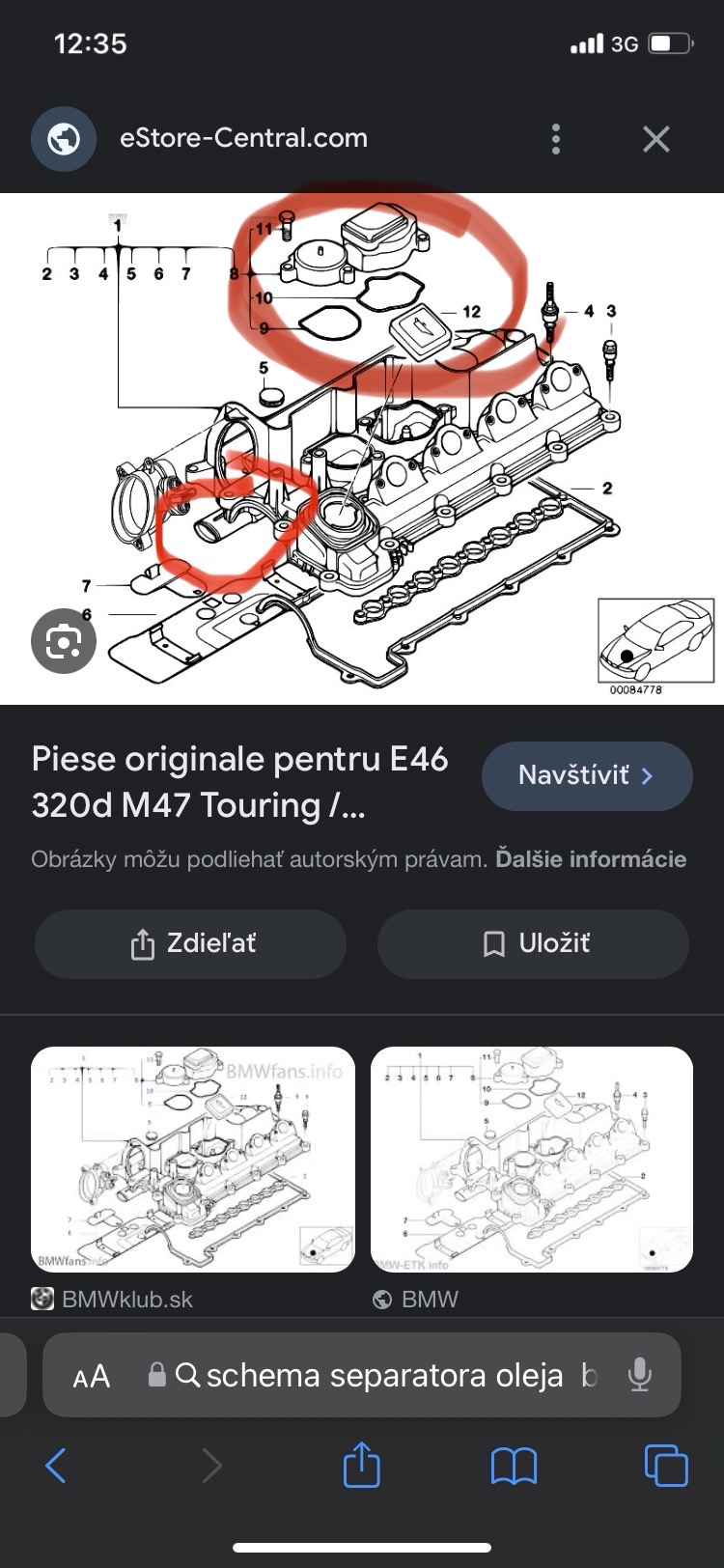Image resolution: width=724 pixels, height=1568 pixels.
Task: Share the image via Zdieľať
Action: click(191, 943)
